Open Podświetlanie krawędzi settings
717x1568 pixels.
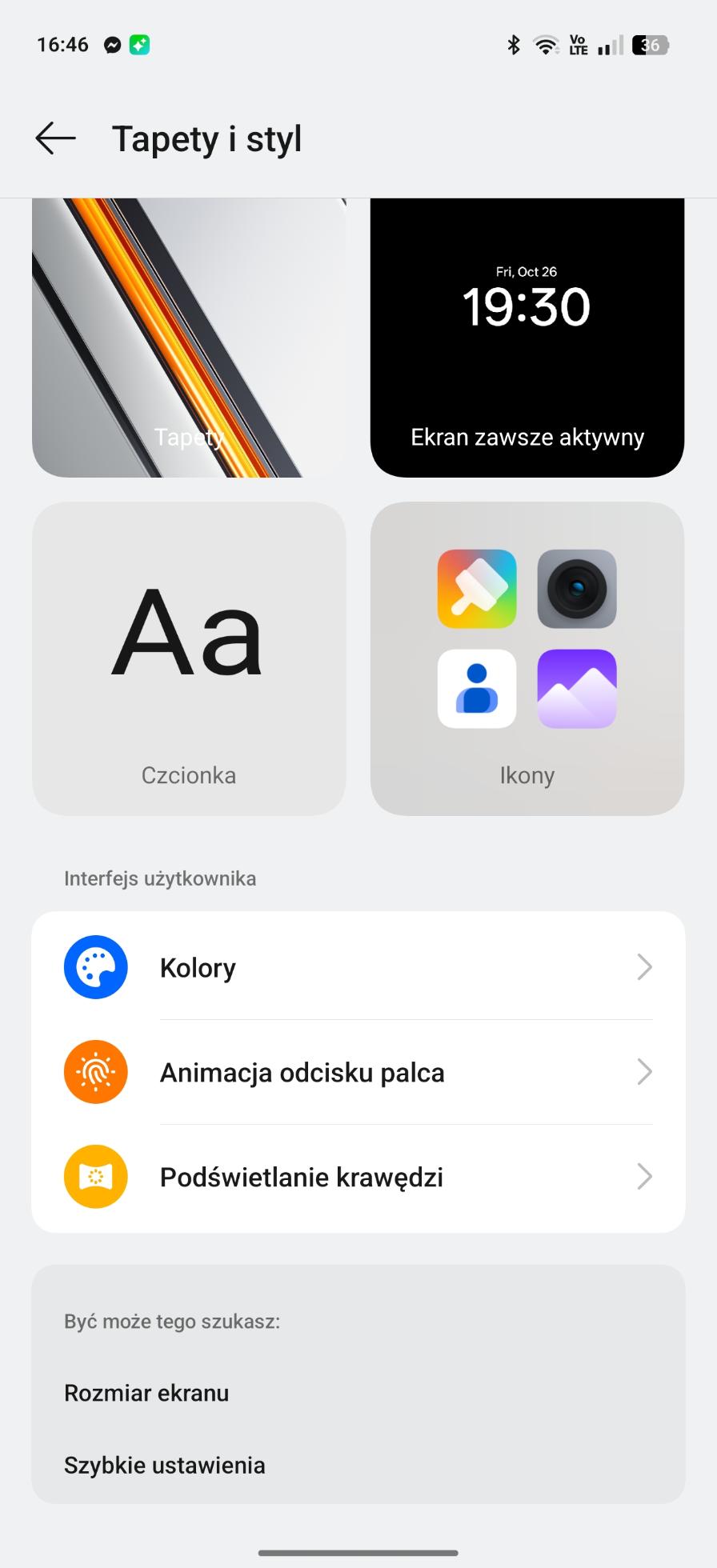pyautogui.click(x=358, y=1177)
